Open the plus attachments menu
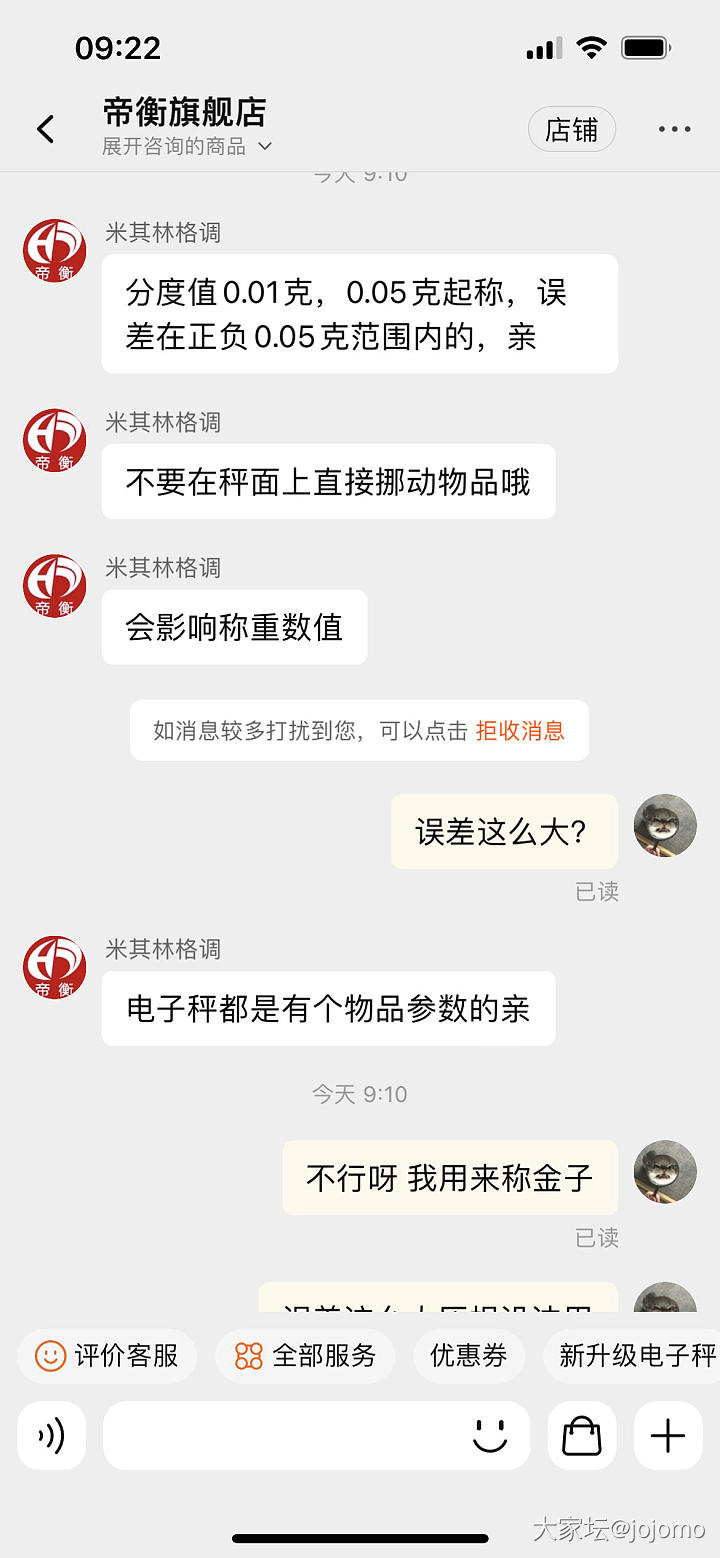720x1558 pixels. 668,1436
